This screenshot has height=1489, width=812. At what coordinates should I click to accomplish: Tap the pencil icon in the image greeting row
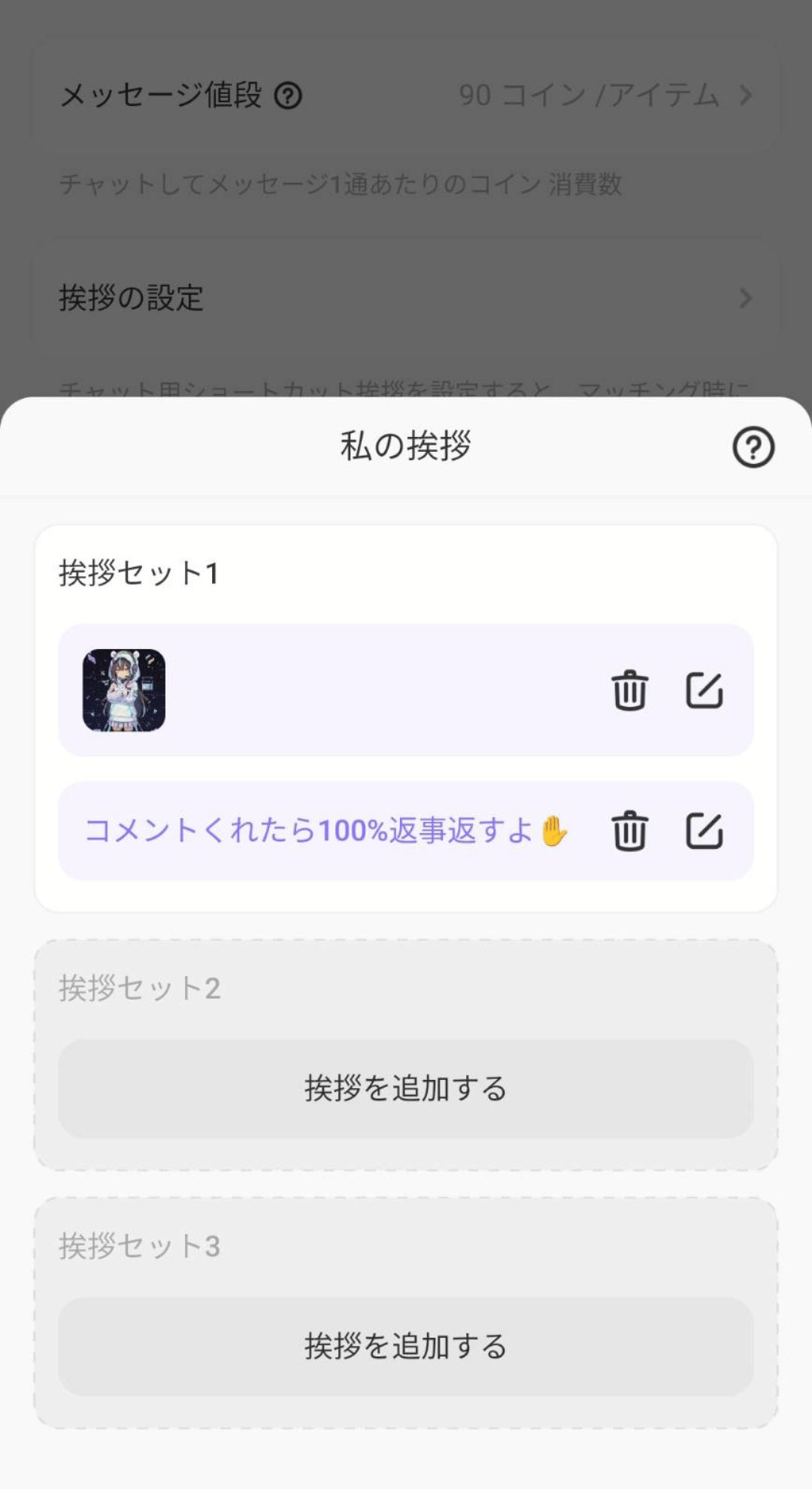(705, 693)
